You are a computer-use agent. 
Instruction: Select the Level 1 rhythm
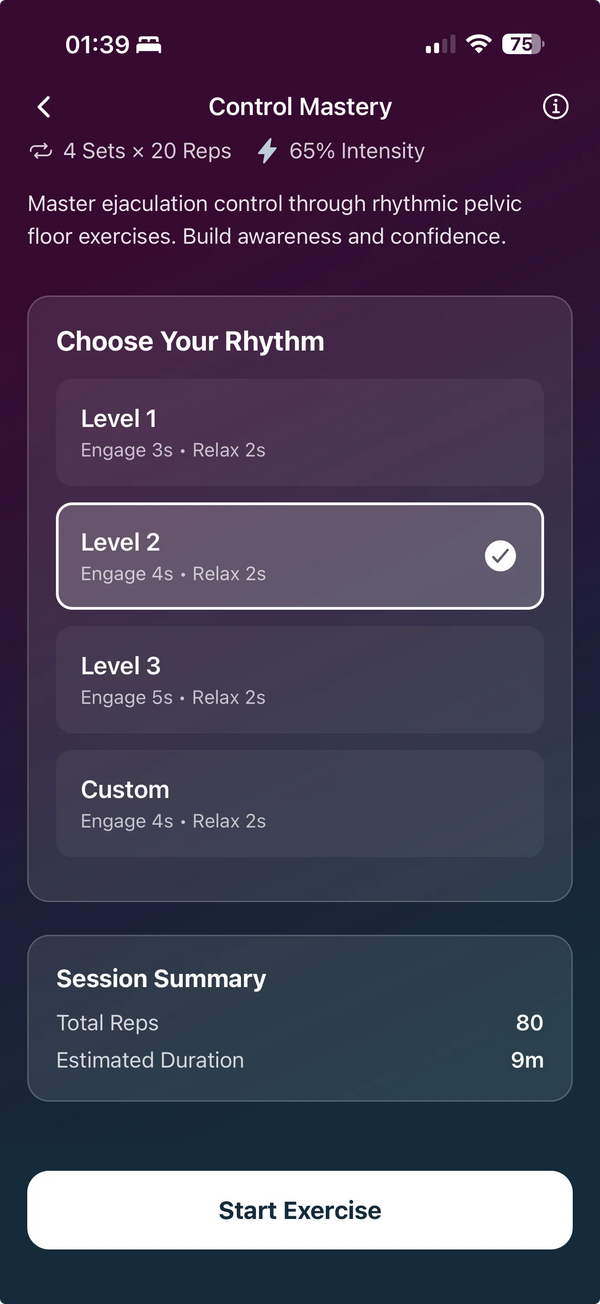(x=300, y=432)
